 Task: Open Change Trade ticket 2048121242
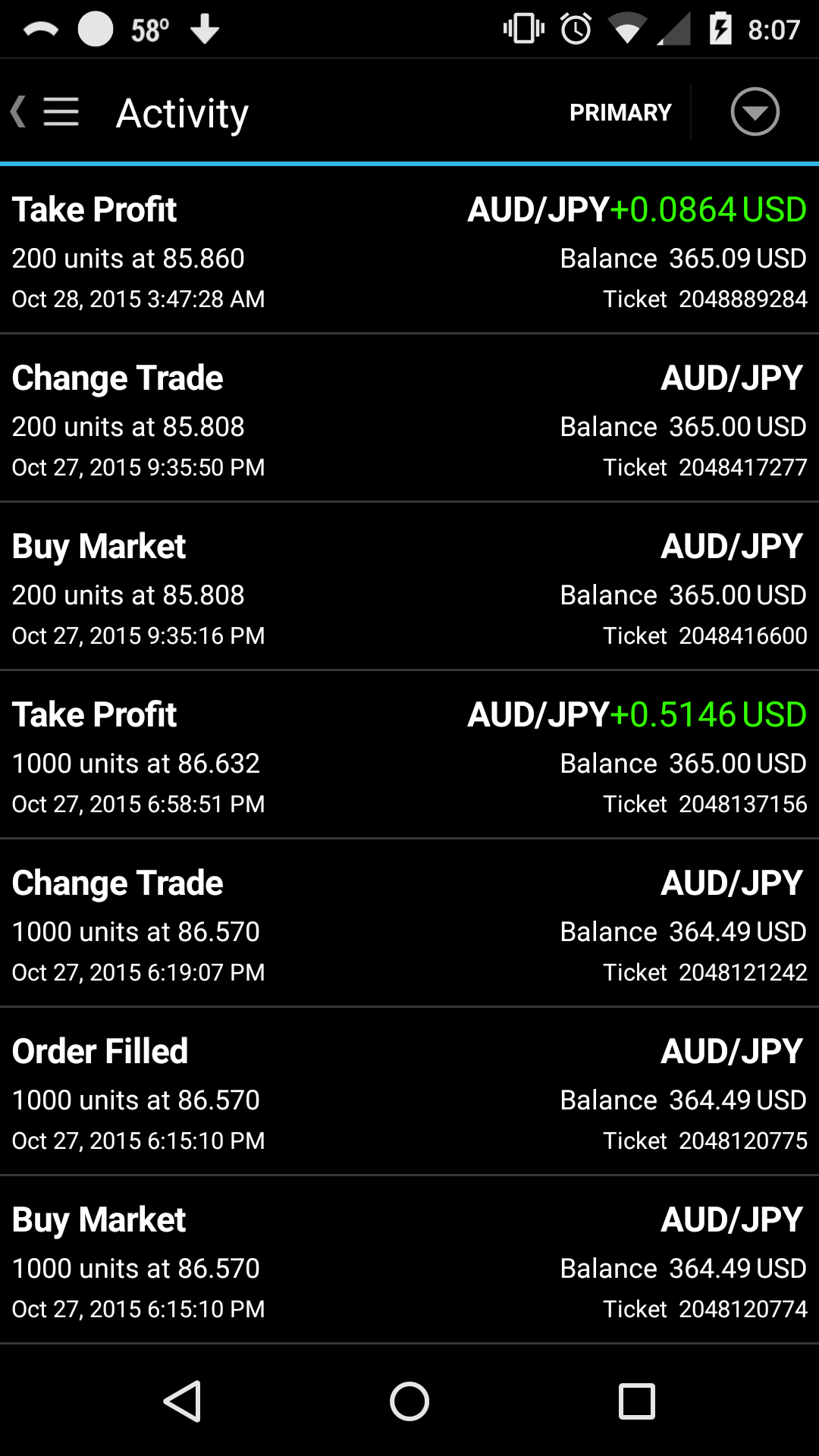409,924
